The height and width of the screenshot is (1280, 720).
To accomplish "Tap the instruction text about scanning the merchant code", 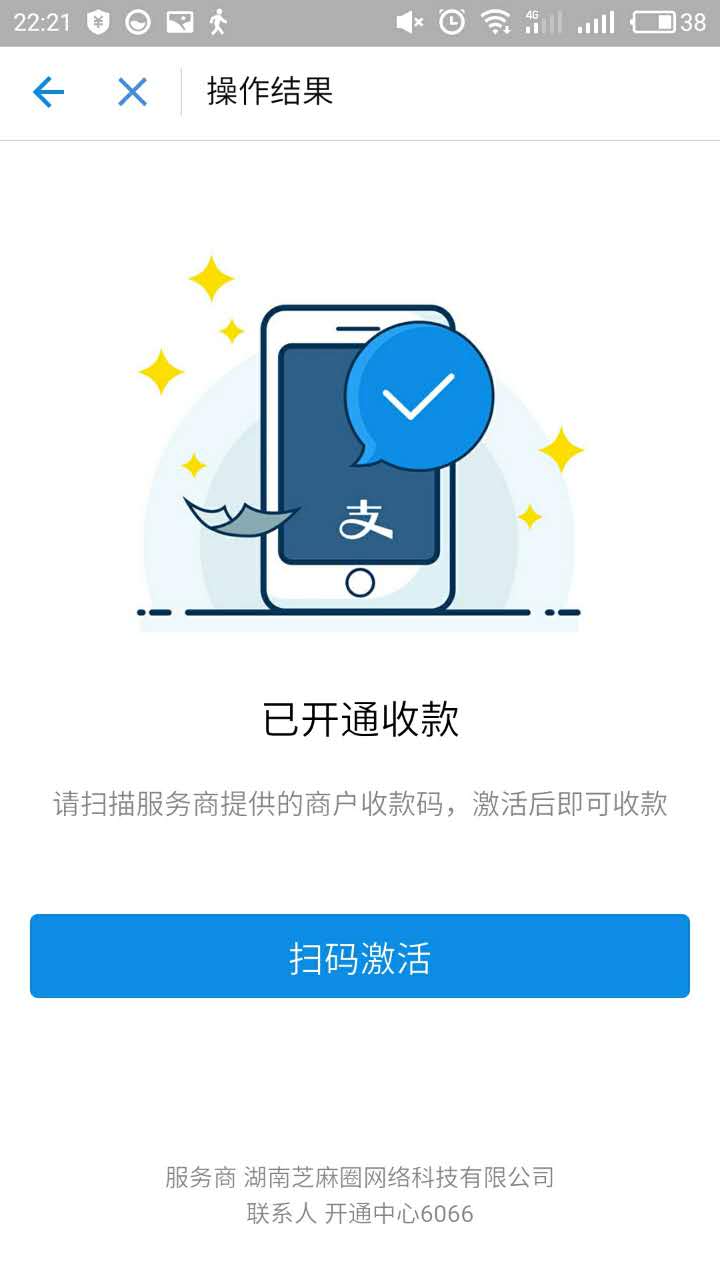I will coord(360,804).
